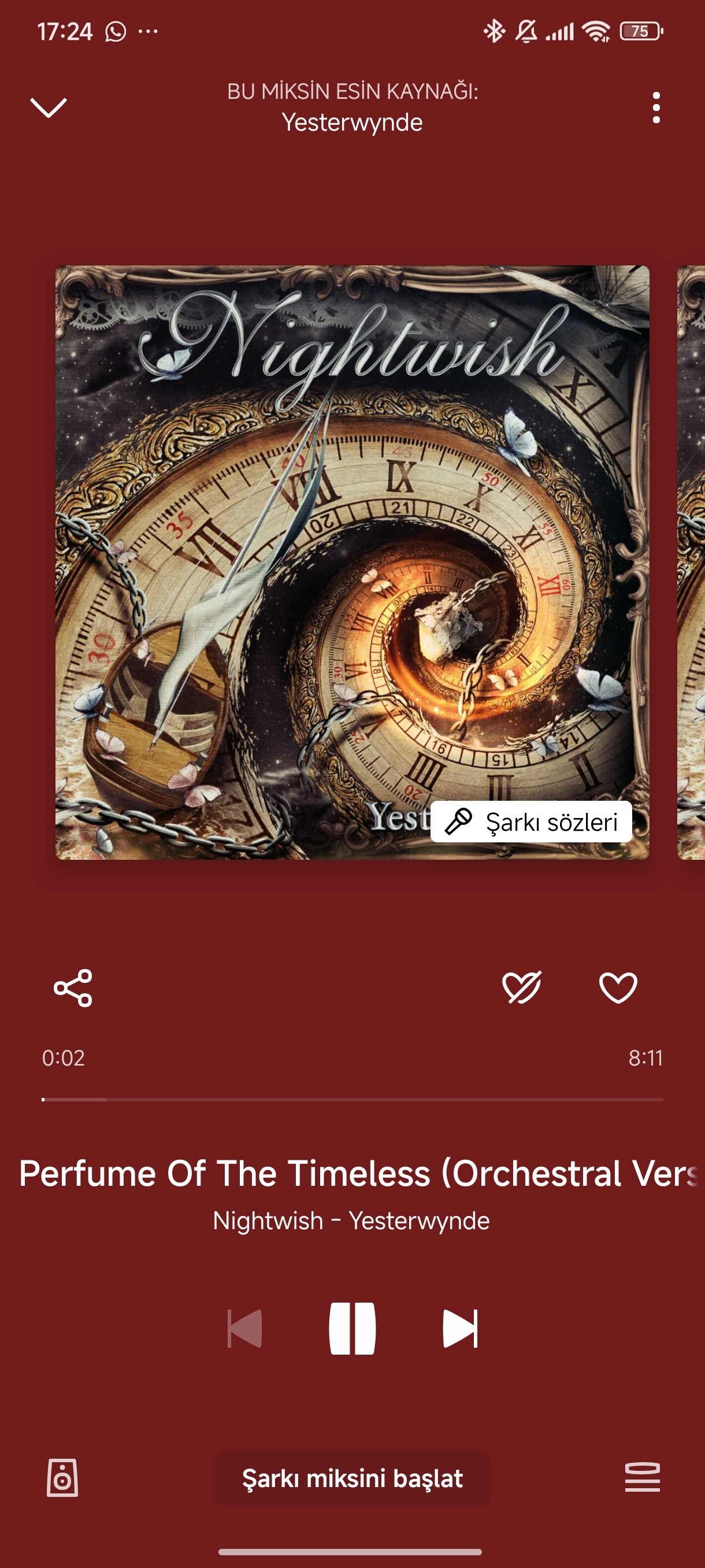The image size is (705, 1568).
Task: Skip to the next track
Action: pyautogui.click(x=461, y=1328)
